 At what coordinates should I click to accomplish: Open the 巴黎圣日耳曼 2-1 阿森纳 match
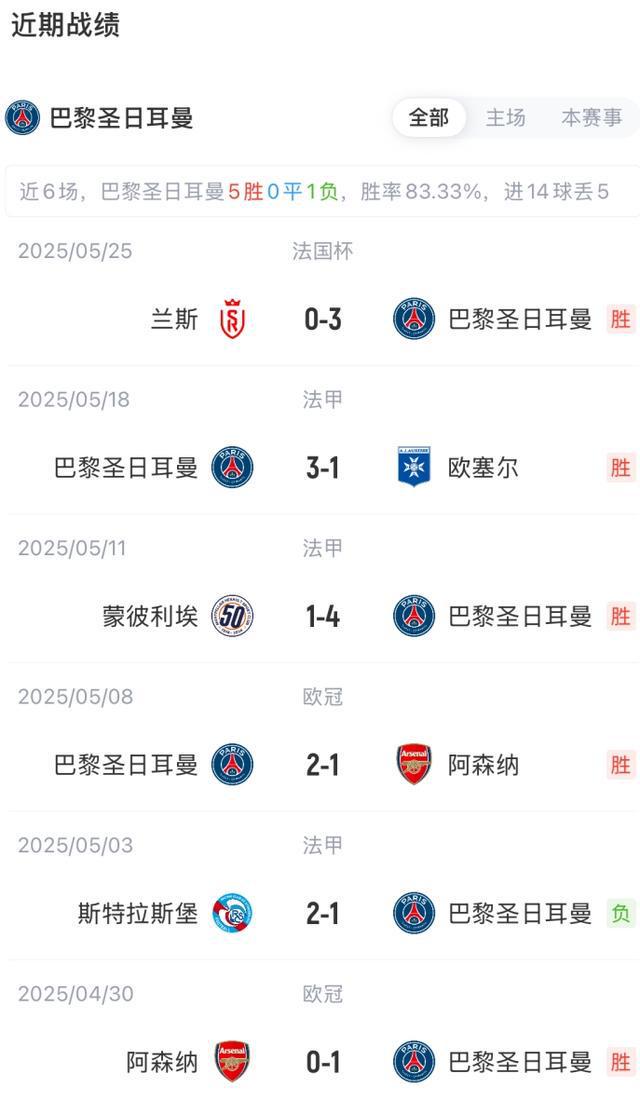pos(323,765)
